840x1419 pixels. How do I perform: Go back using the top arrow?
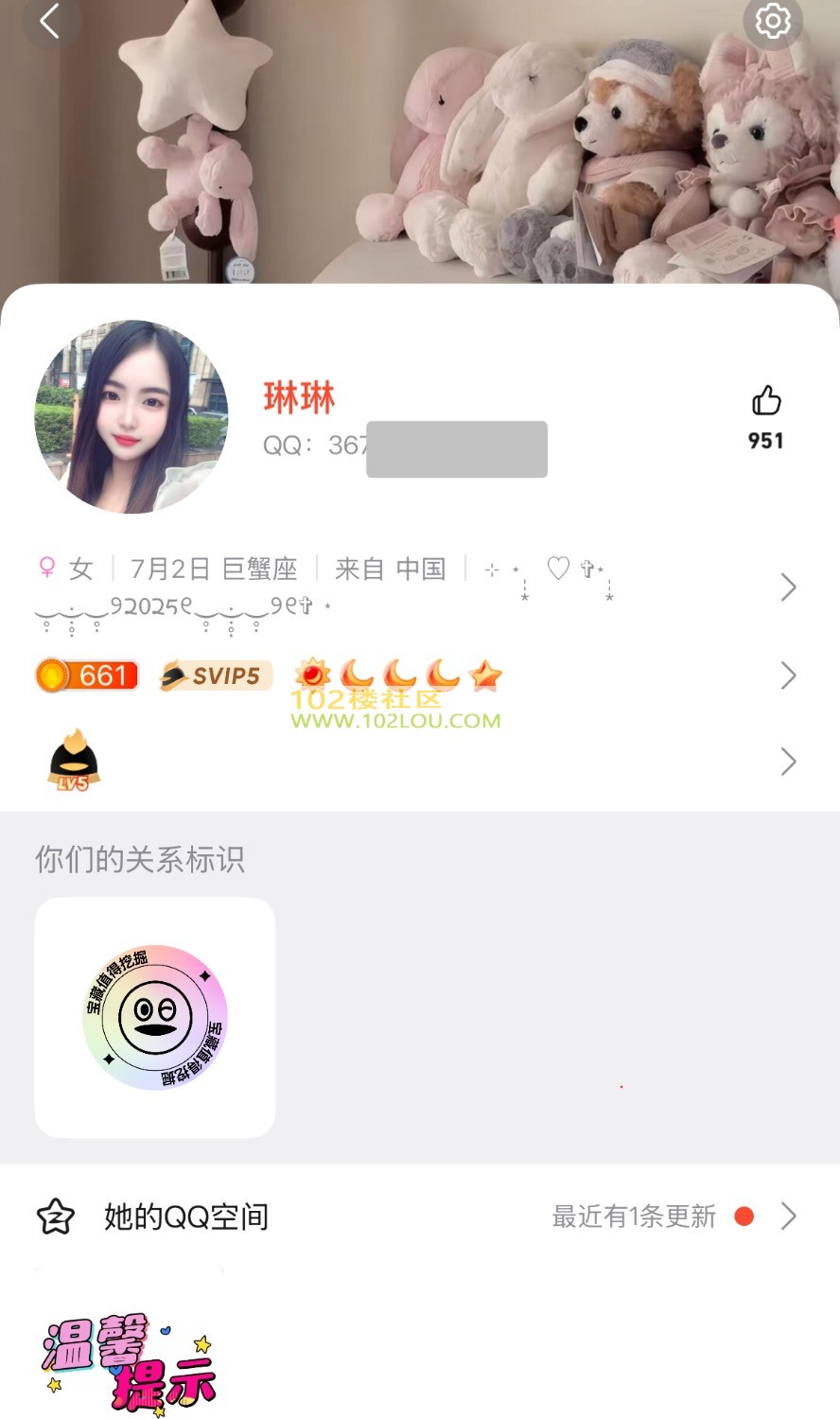(49, 21)
